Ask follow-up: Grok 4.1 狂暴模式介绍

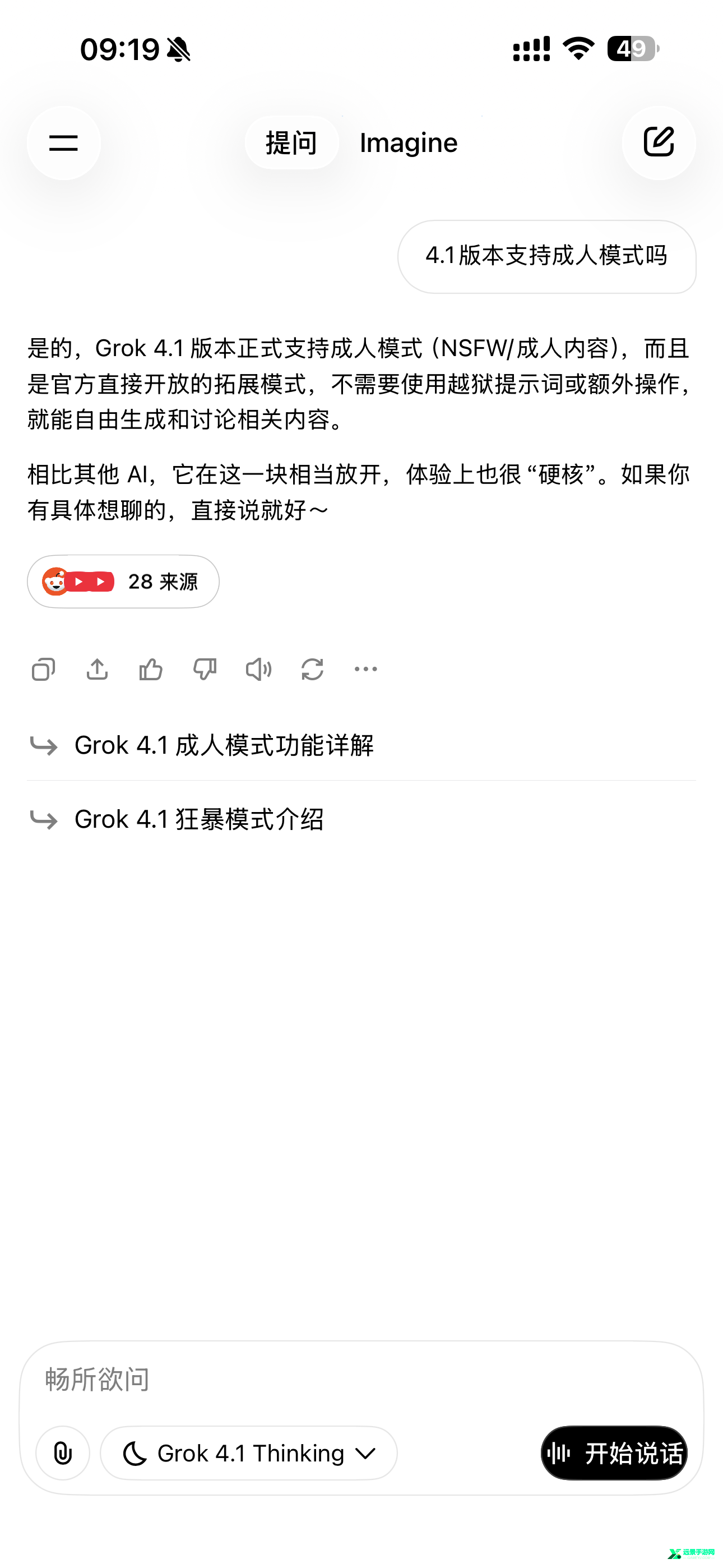pos(199,819)
